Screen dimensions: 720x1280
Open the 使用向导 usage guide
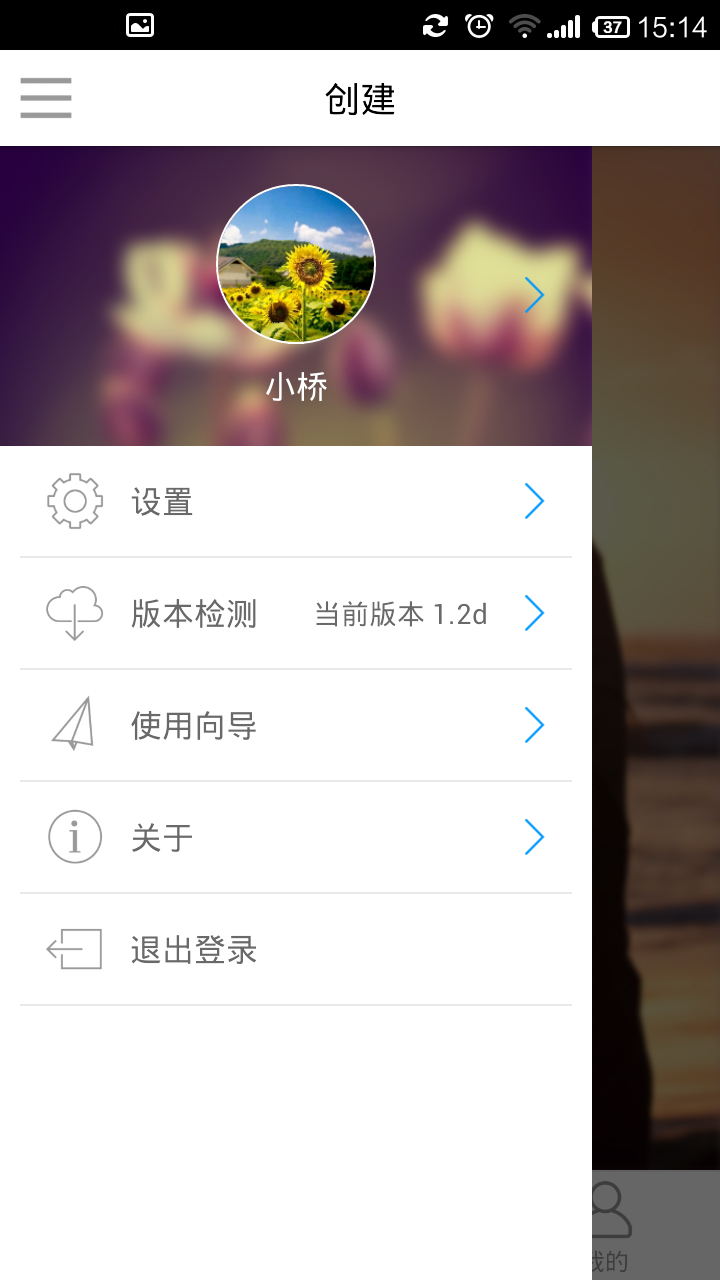[x=296, y=726]
